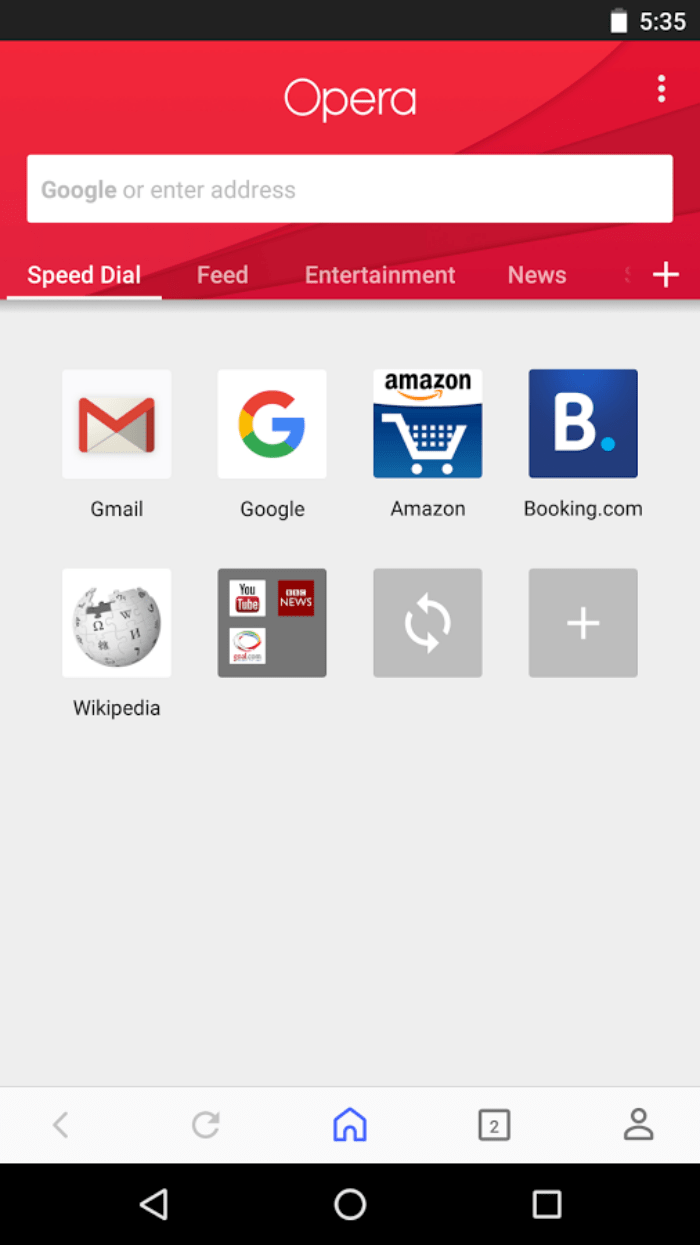This screenshot has width=700, height=1245.
Task: Add a new speed dial tile
Action: (x=583, y=623)
